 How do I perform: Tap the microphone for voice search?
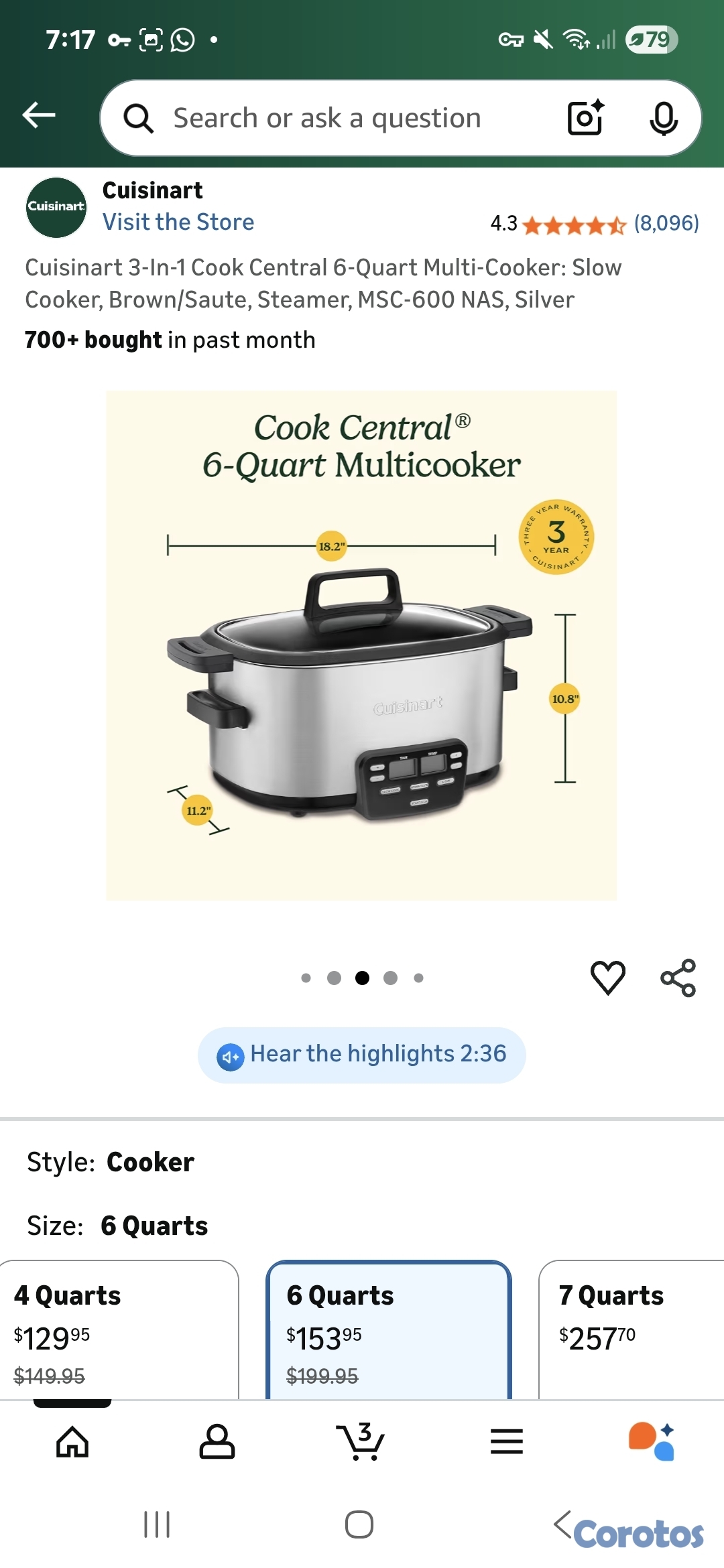click(664, 117)
